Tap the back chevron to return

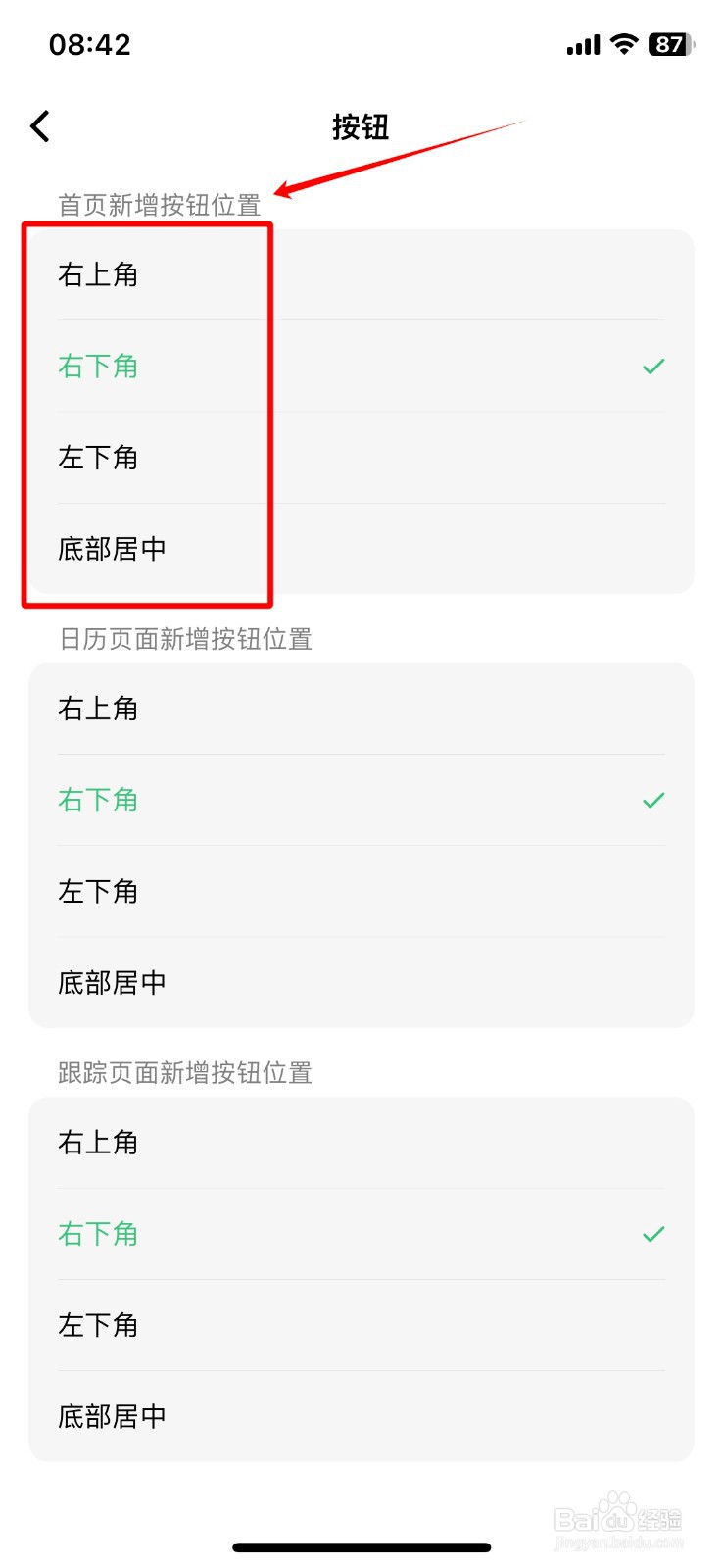click(39, 125)
